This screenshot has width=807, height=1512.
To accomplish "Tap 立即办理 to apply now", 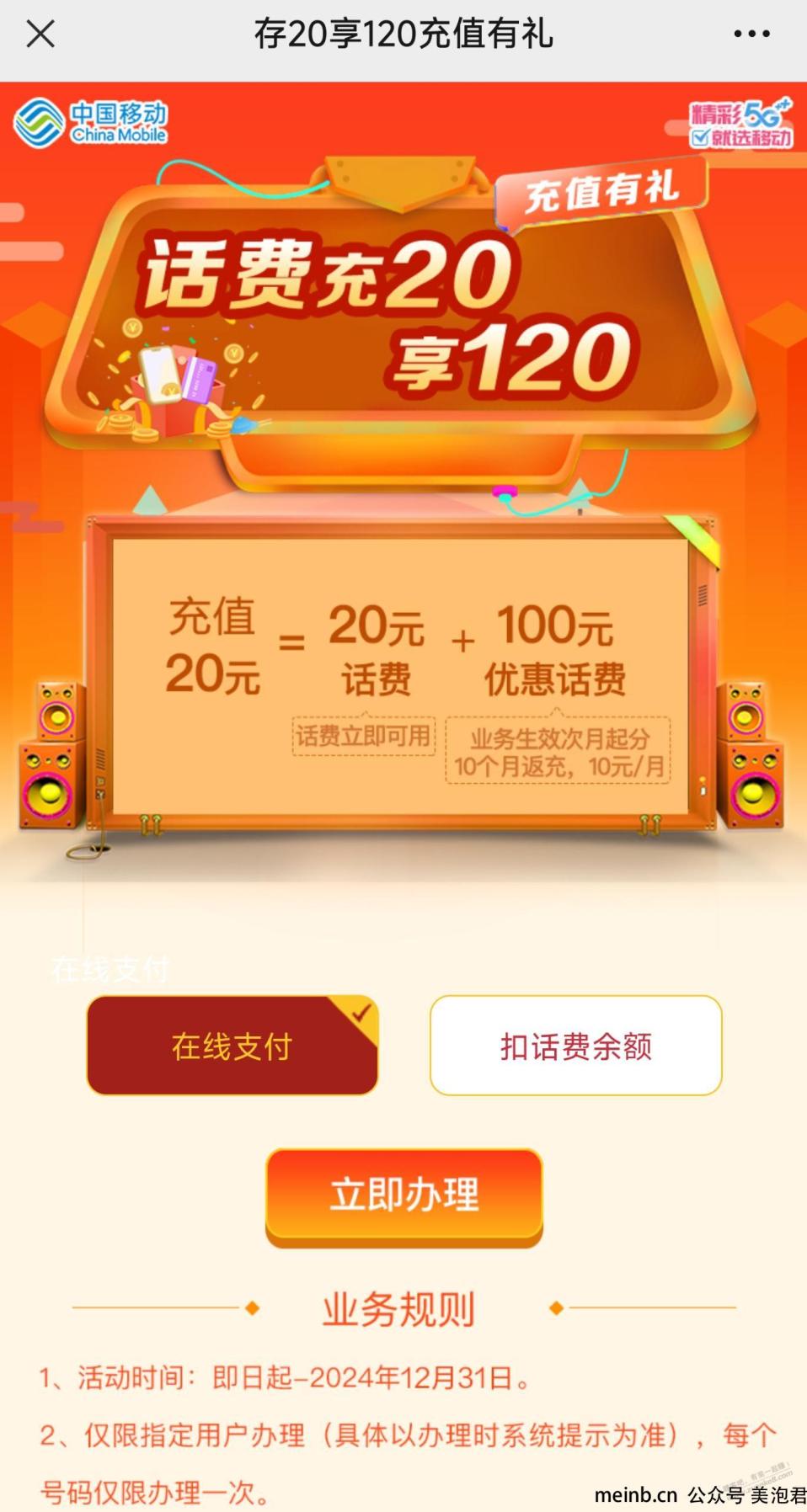I will [x=403, y=1195].
